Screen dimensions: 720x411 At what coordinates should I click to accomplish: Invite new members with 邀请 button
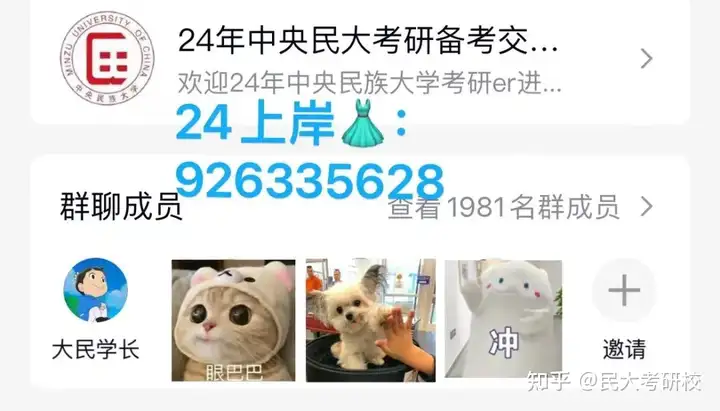click(624, 292)
